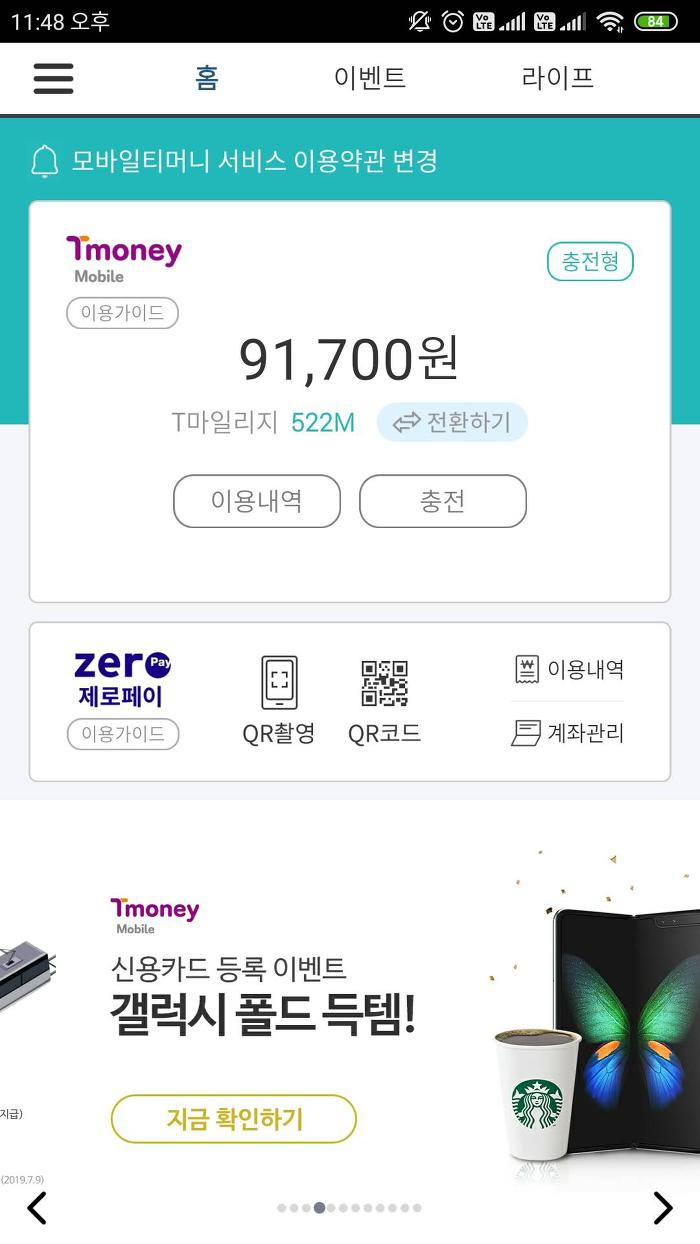
Task: Open 이용가이드 under Tmoney Mobile
Action: [122, 313]
